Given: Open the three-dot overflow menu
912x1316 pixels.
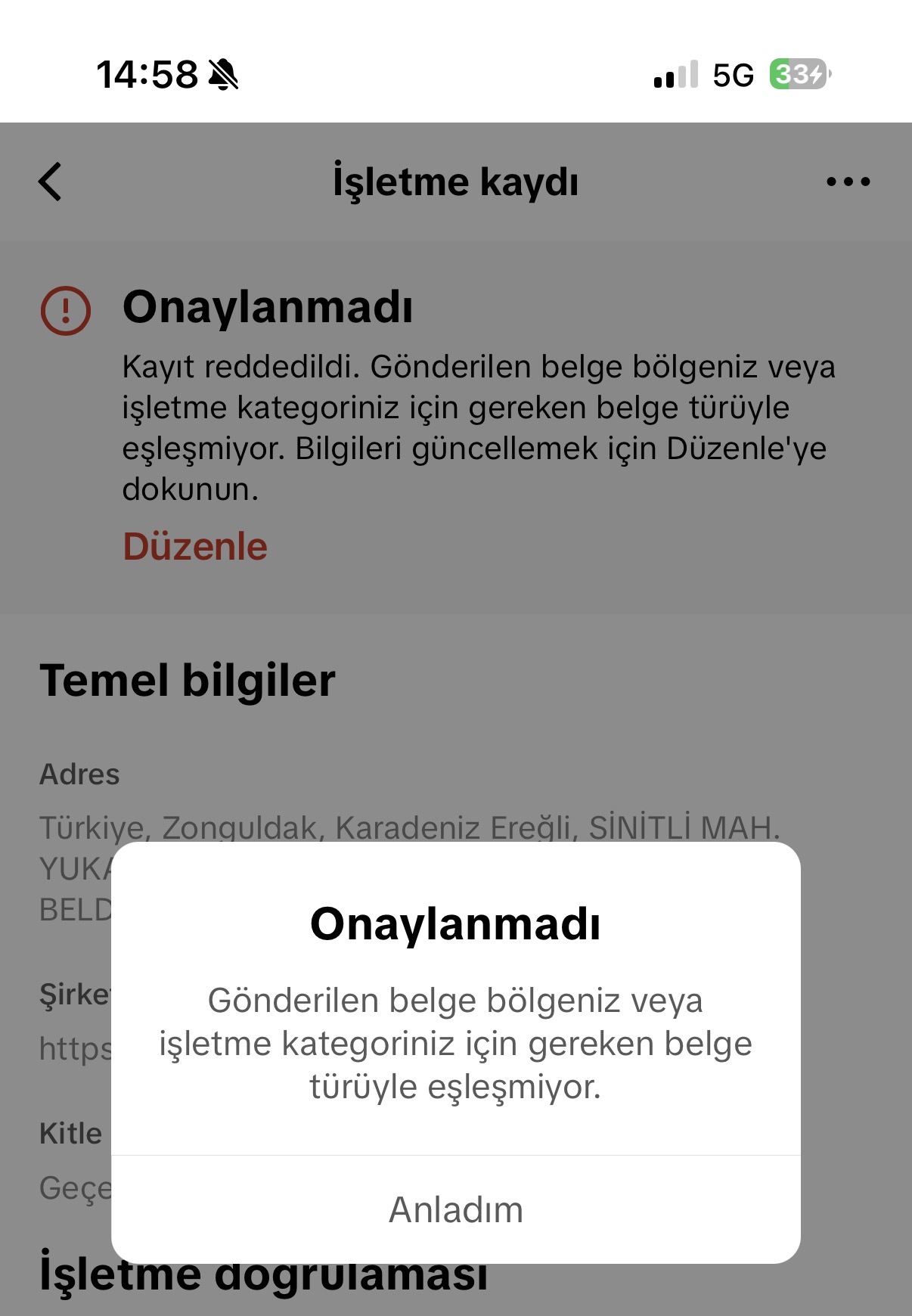Looking at the screenshot, I should click(848, 182).
